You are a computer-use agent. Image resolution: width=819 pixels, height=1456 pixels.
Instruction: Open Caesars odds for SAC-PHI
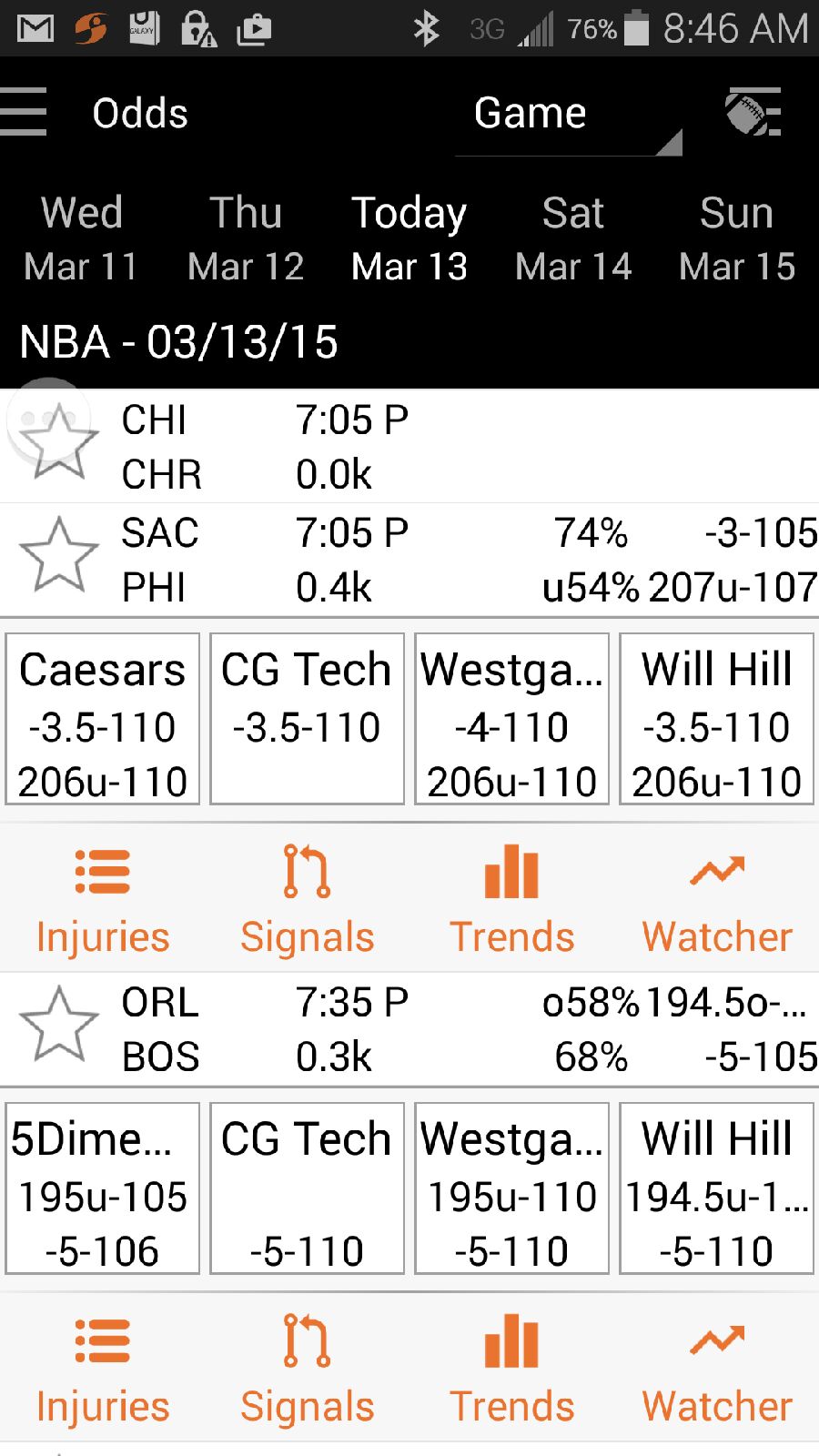pos(103,719)
